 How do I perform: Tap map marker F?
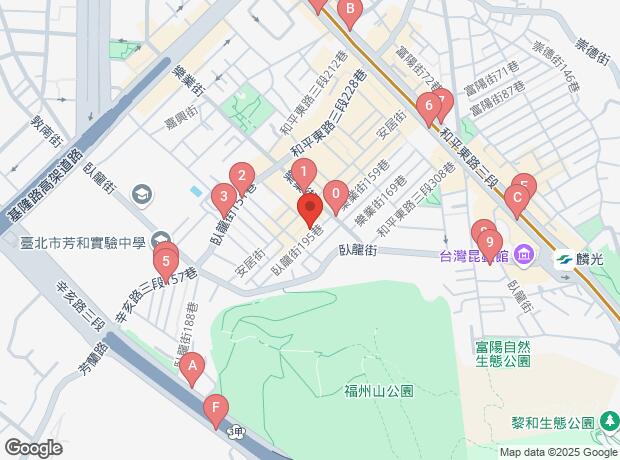pos(215,408)
